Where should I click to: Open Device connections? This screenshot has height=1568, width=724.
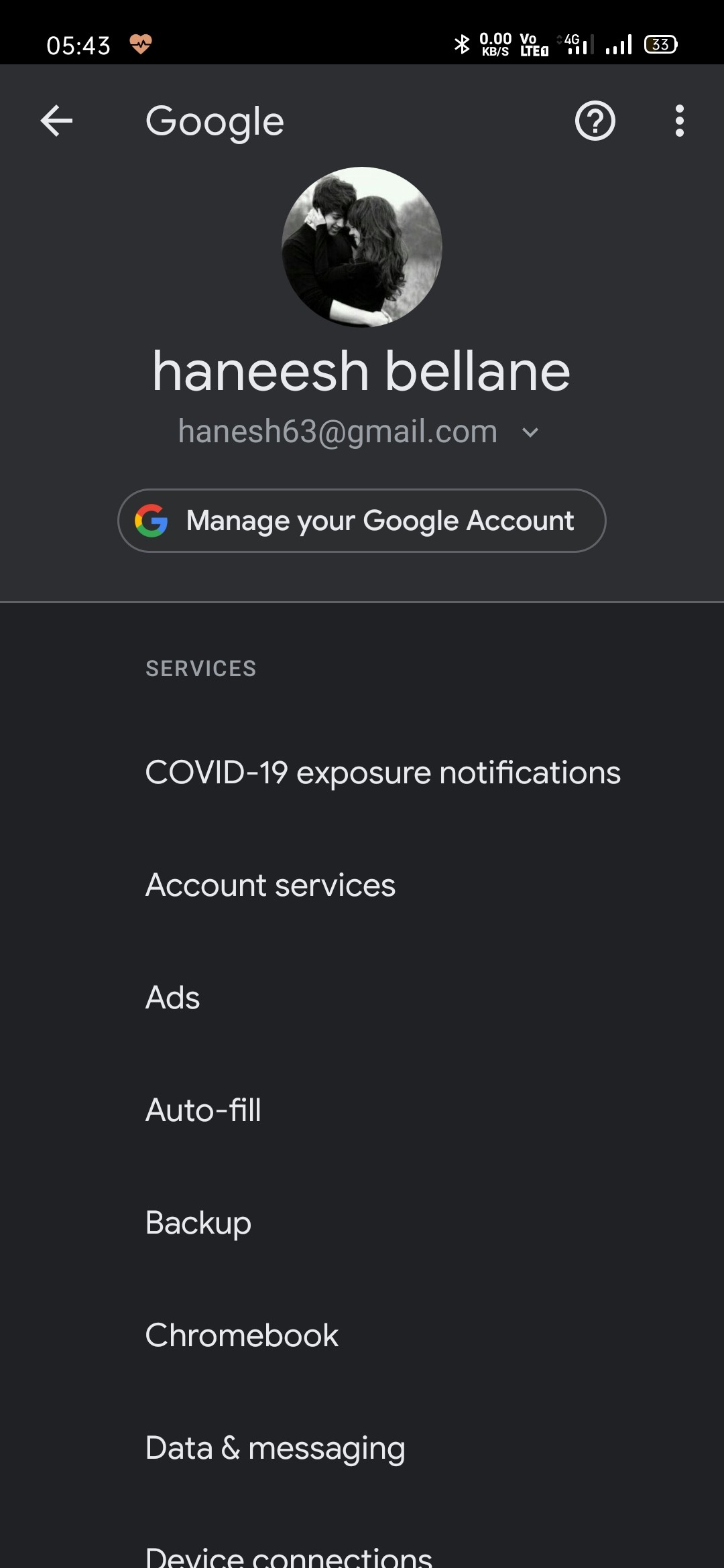pyautogui.click(x=288, y=1555)
